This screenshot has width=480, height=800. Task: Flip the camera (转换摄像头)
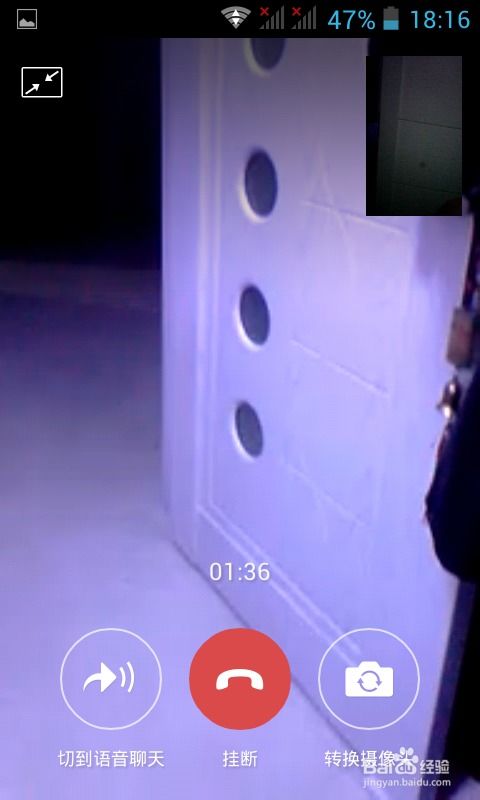coord(369,679)
